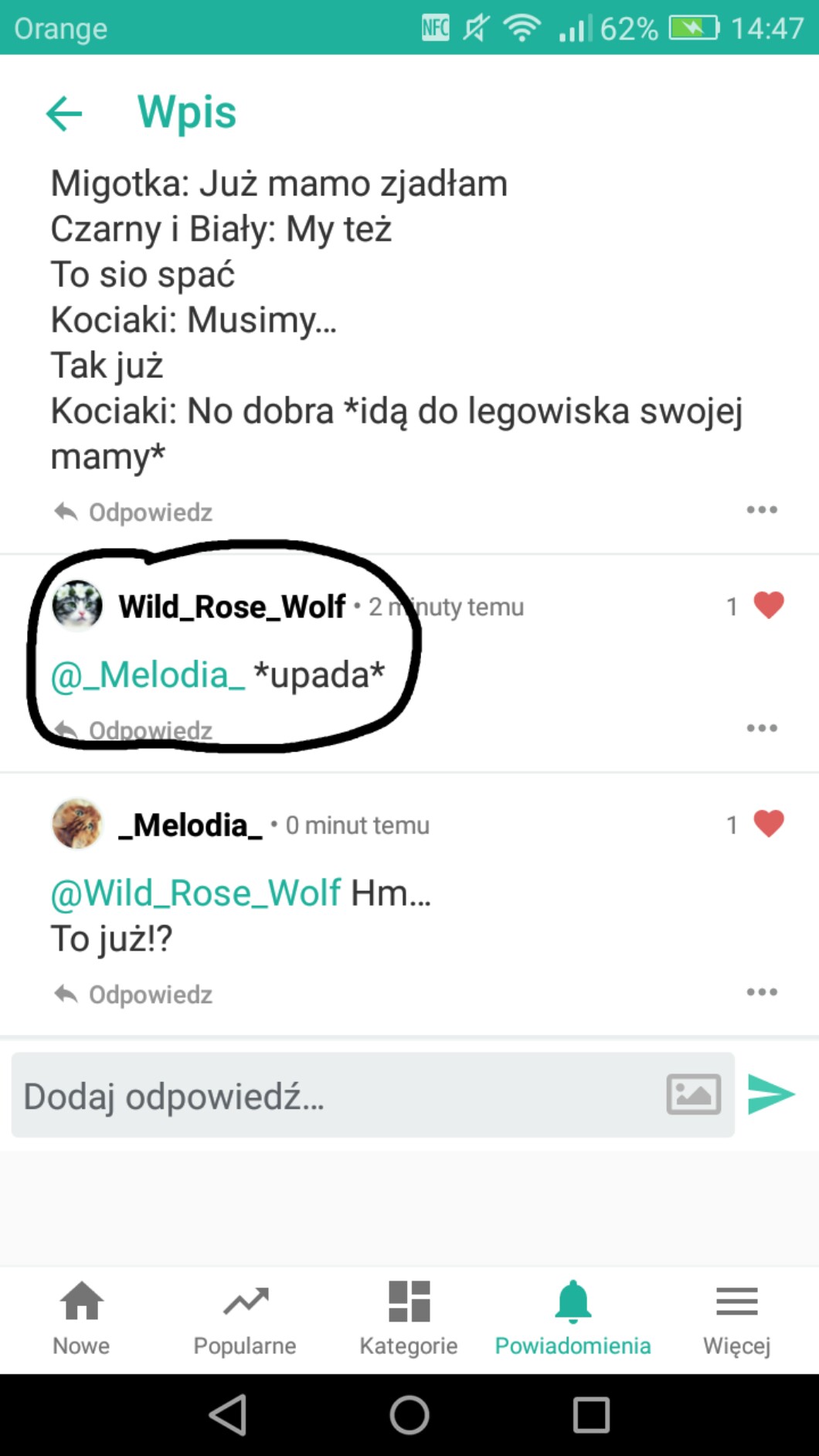Reply to _Melodia_'s "To już!?" comment
This screenshot has height=1456, width=819.
(134, 994)
